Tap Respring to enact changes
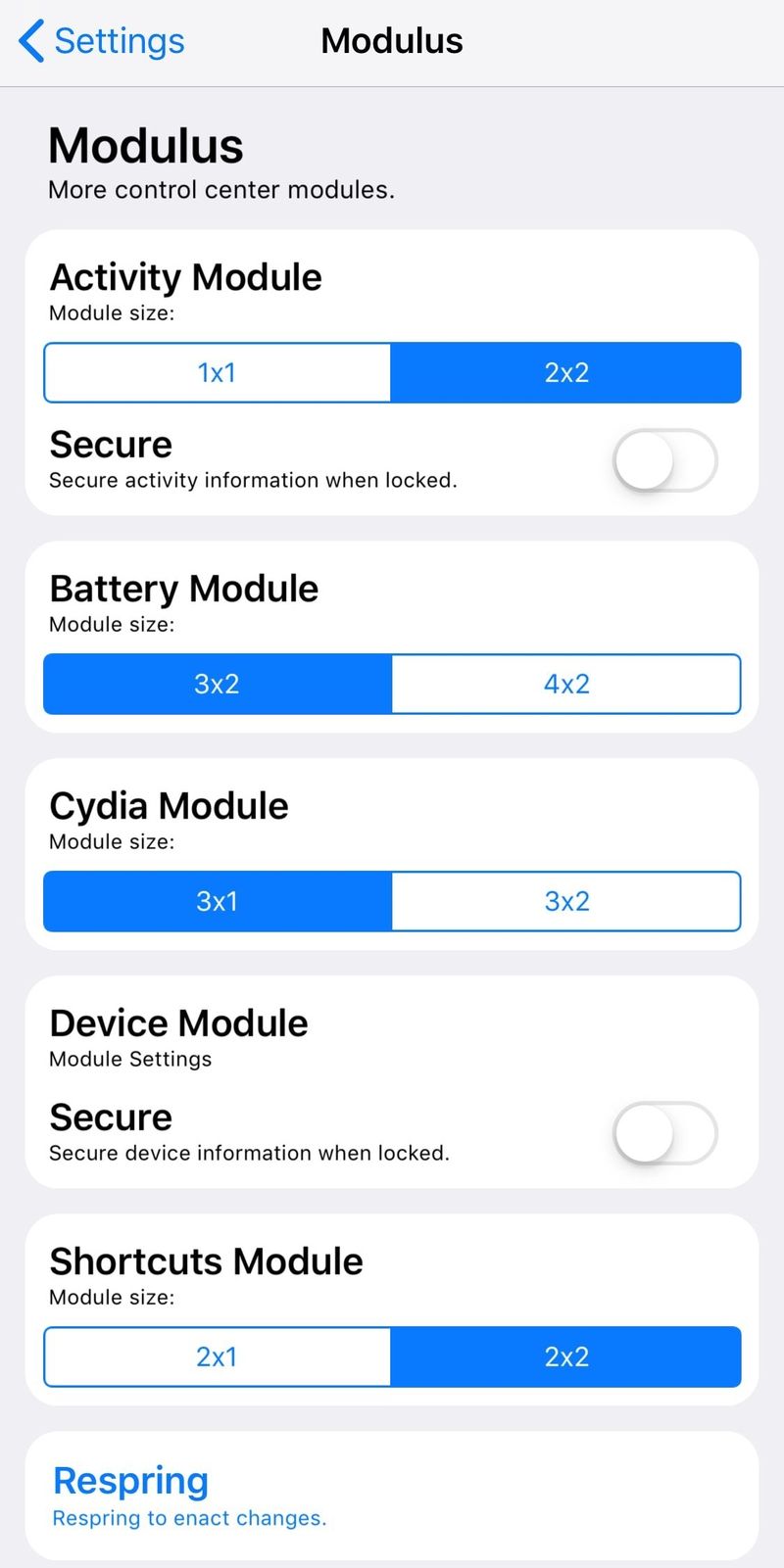The image size is (784, 1568). [392, 1497]
